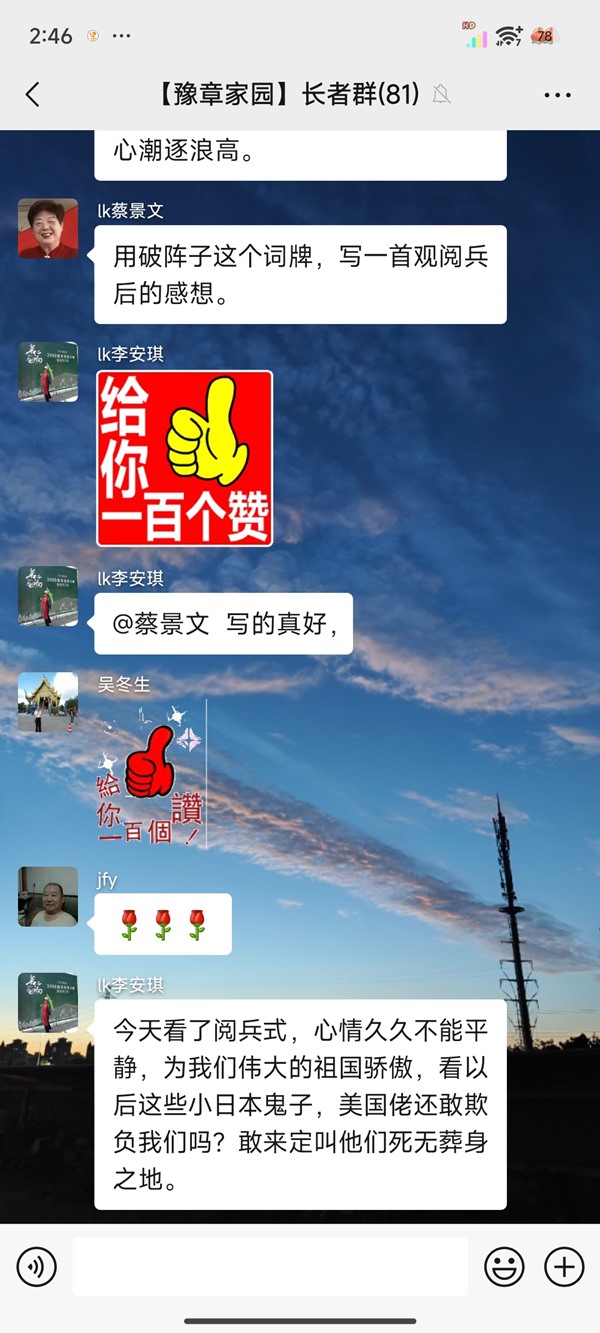Open 吴冬生's profile avatar
The height and width of the screenshot is (1333, 600).
click(x=48, y=702)
